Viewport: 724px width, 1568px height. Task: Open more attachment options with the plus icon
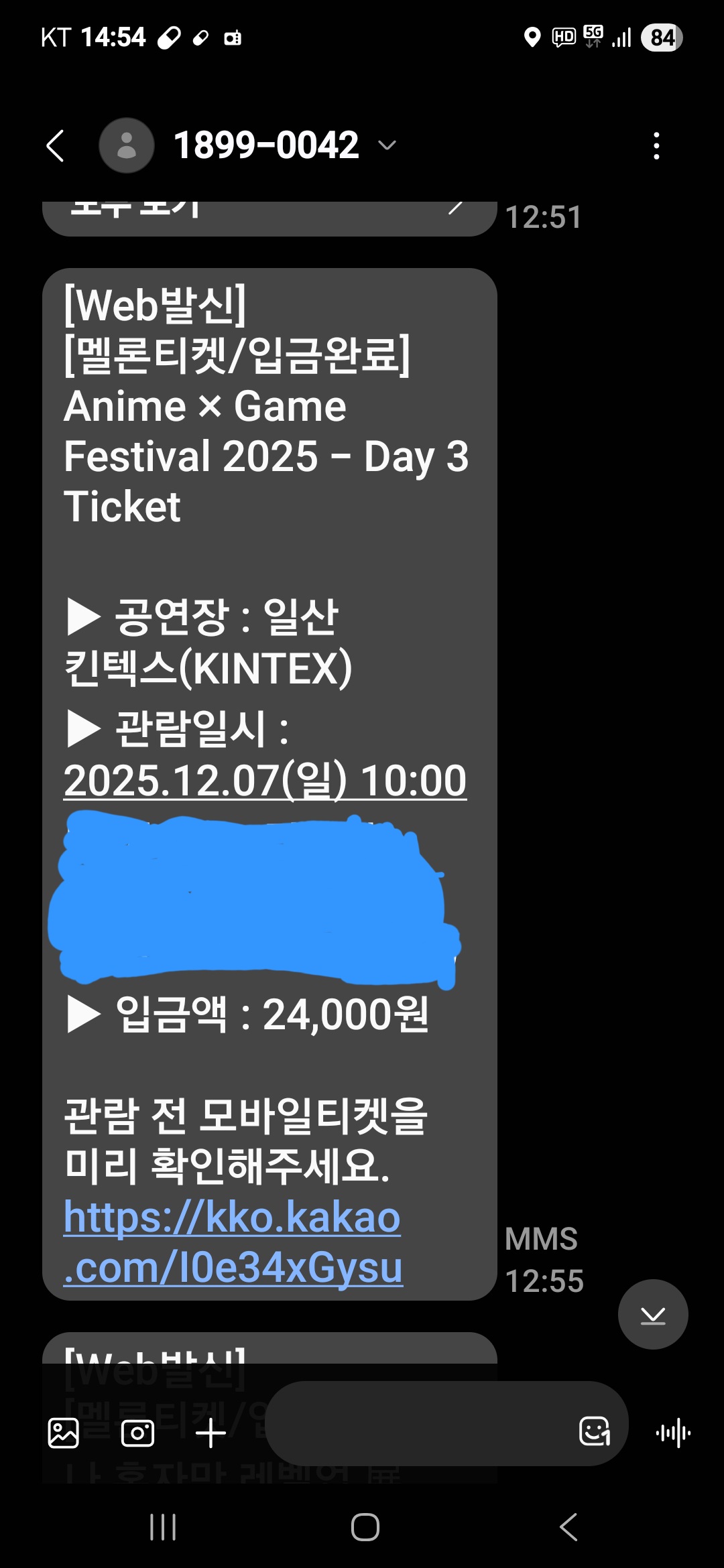210,1433
